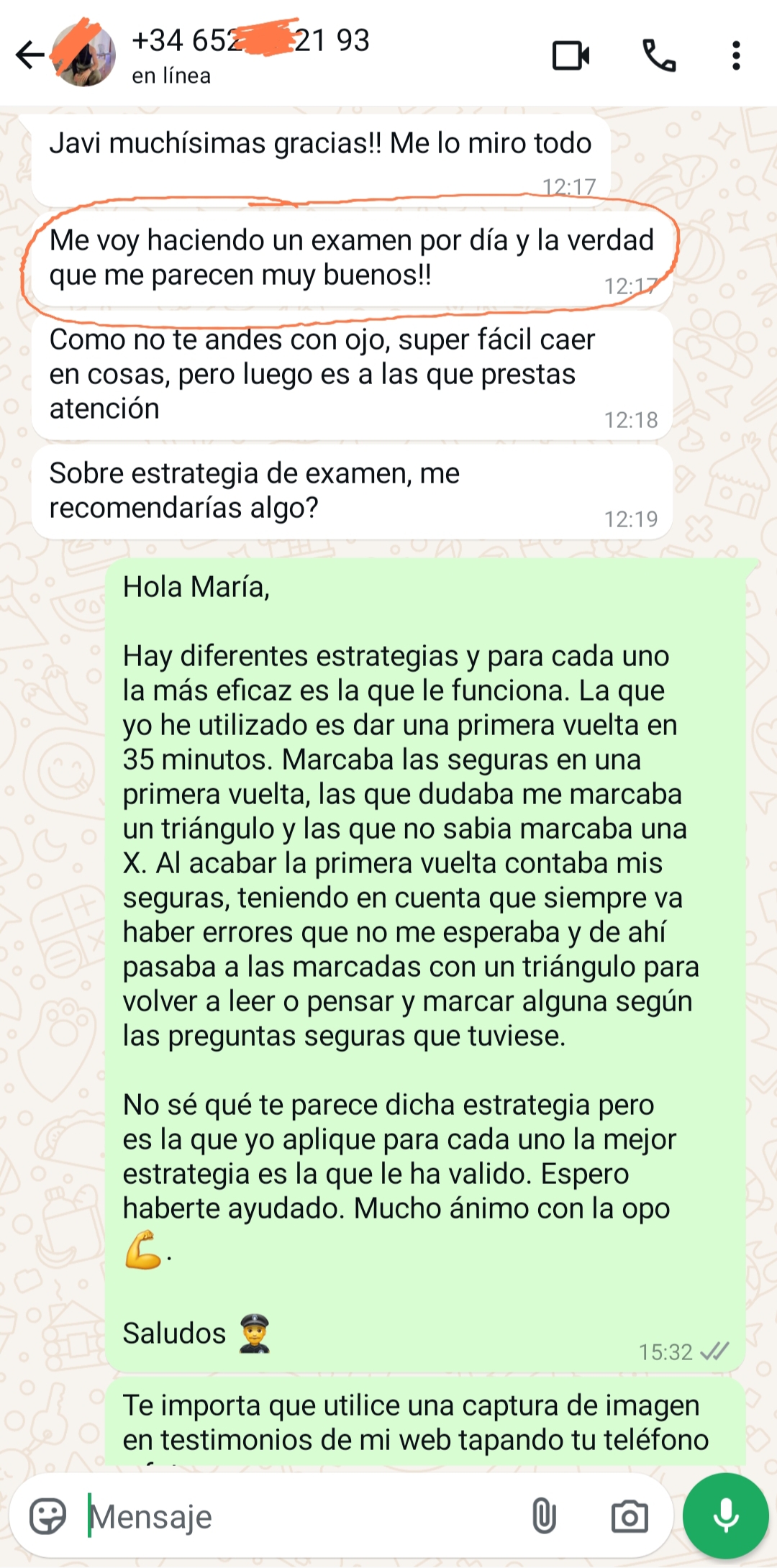Image resolution: width=777 pixels, height=1568 pixels.
Task: Start a video call
Action: (571, 55)
